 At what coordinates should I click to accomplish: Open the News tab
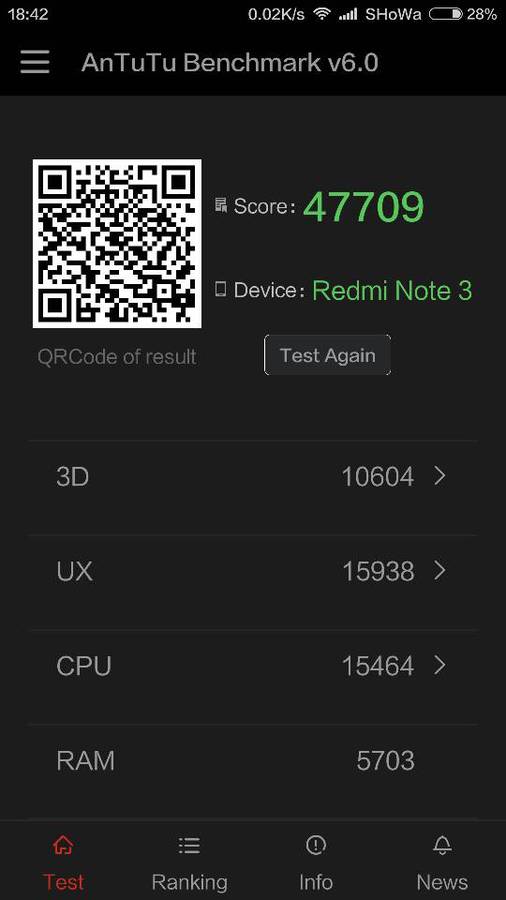442,863
